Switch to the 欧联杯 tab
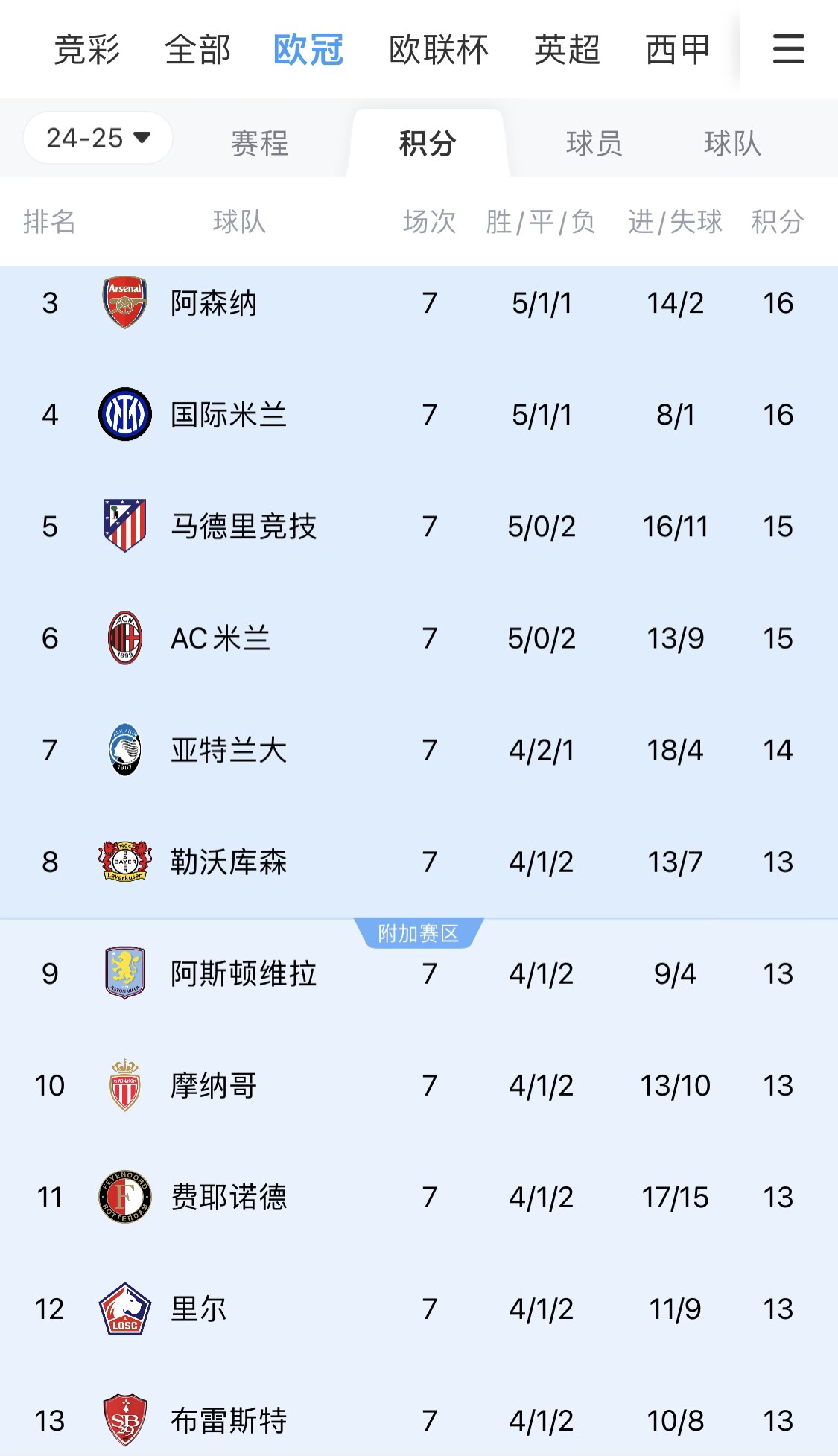838x1456 pixels. pyautogui.click(x=439, y=50)
